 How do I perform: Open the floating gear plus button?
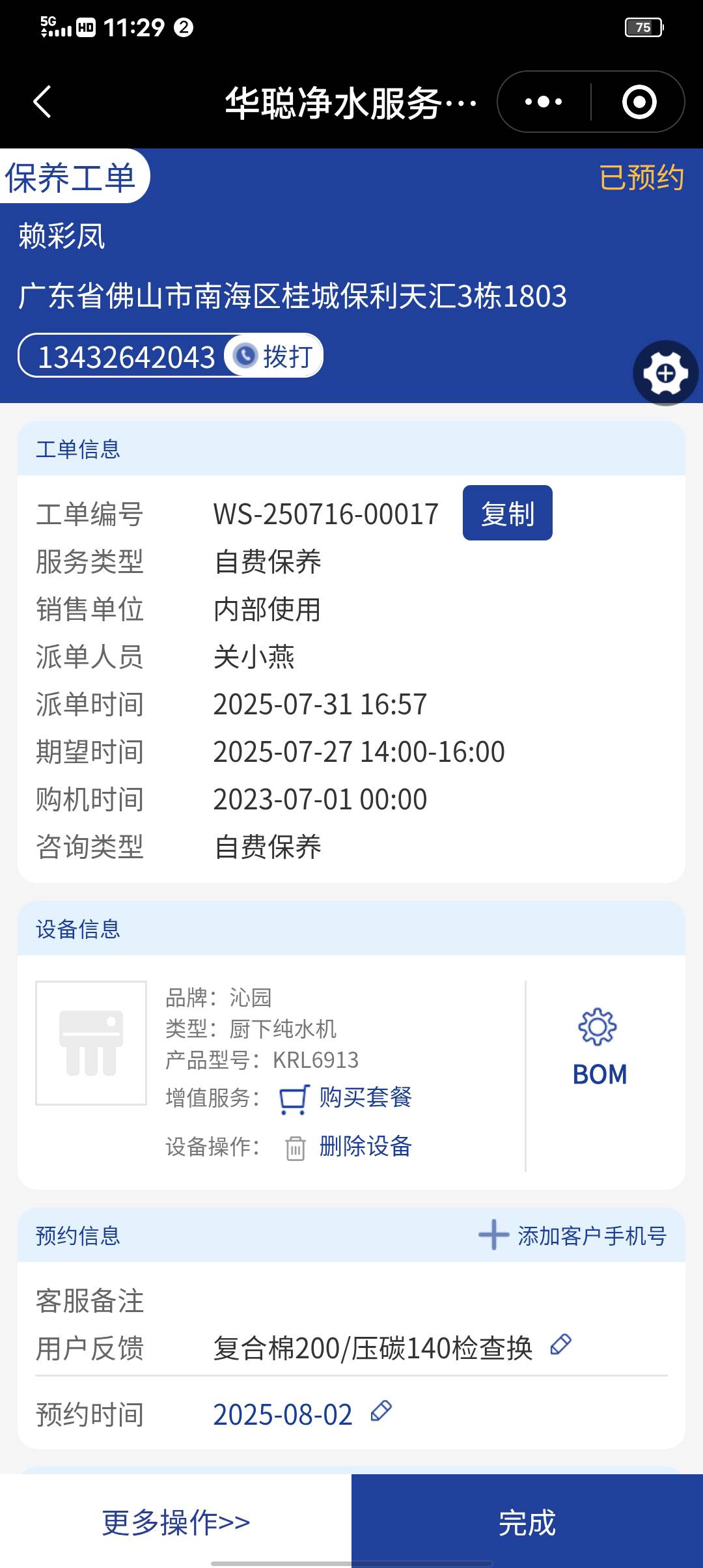tap(665, 373)
